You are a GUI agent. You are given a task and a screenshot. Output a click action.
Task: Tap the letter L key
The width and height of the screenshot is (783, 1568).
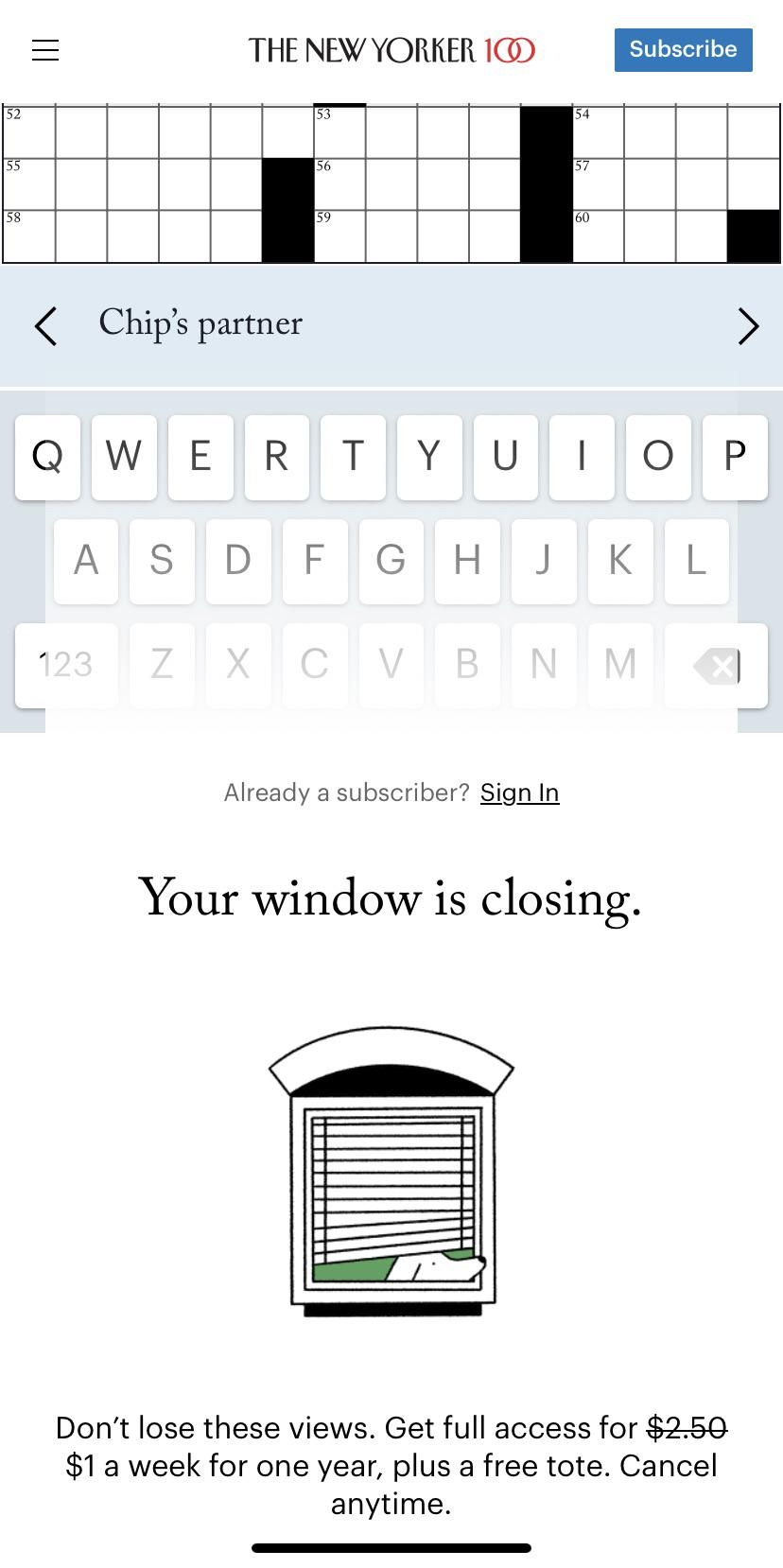point(696,561)
